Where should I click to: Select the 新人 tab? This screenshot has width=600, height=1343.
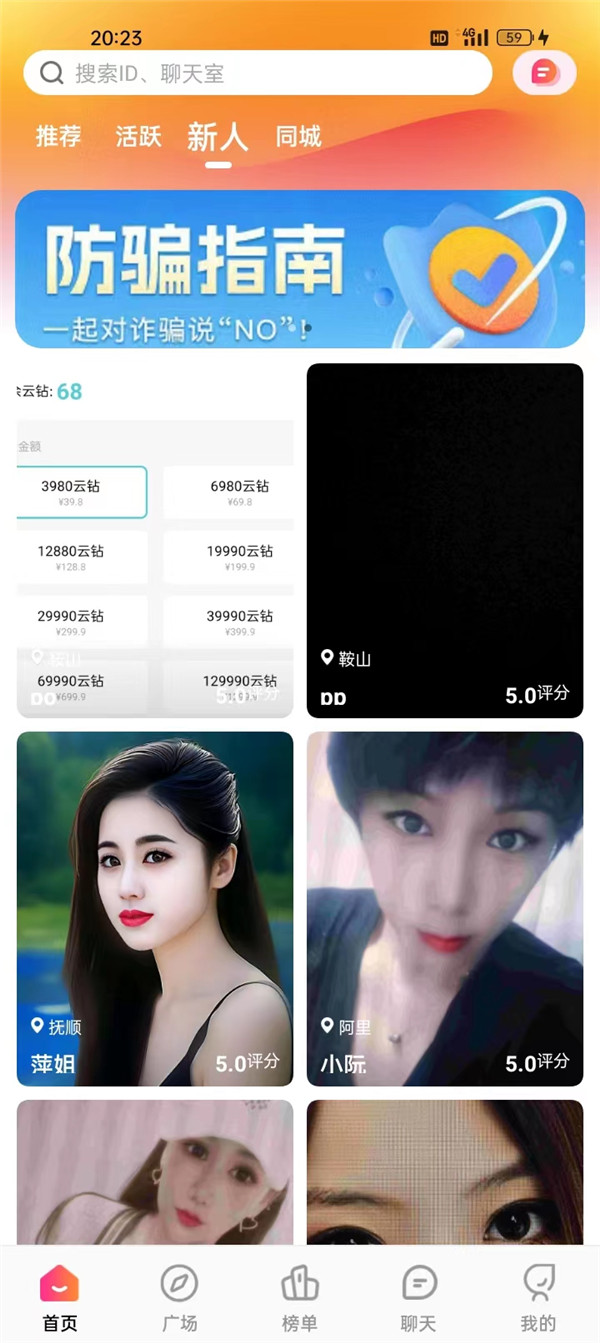click(217, 137)
